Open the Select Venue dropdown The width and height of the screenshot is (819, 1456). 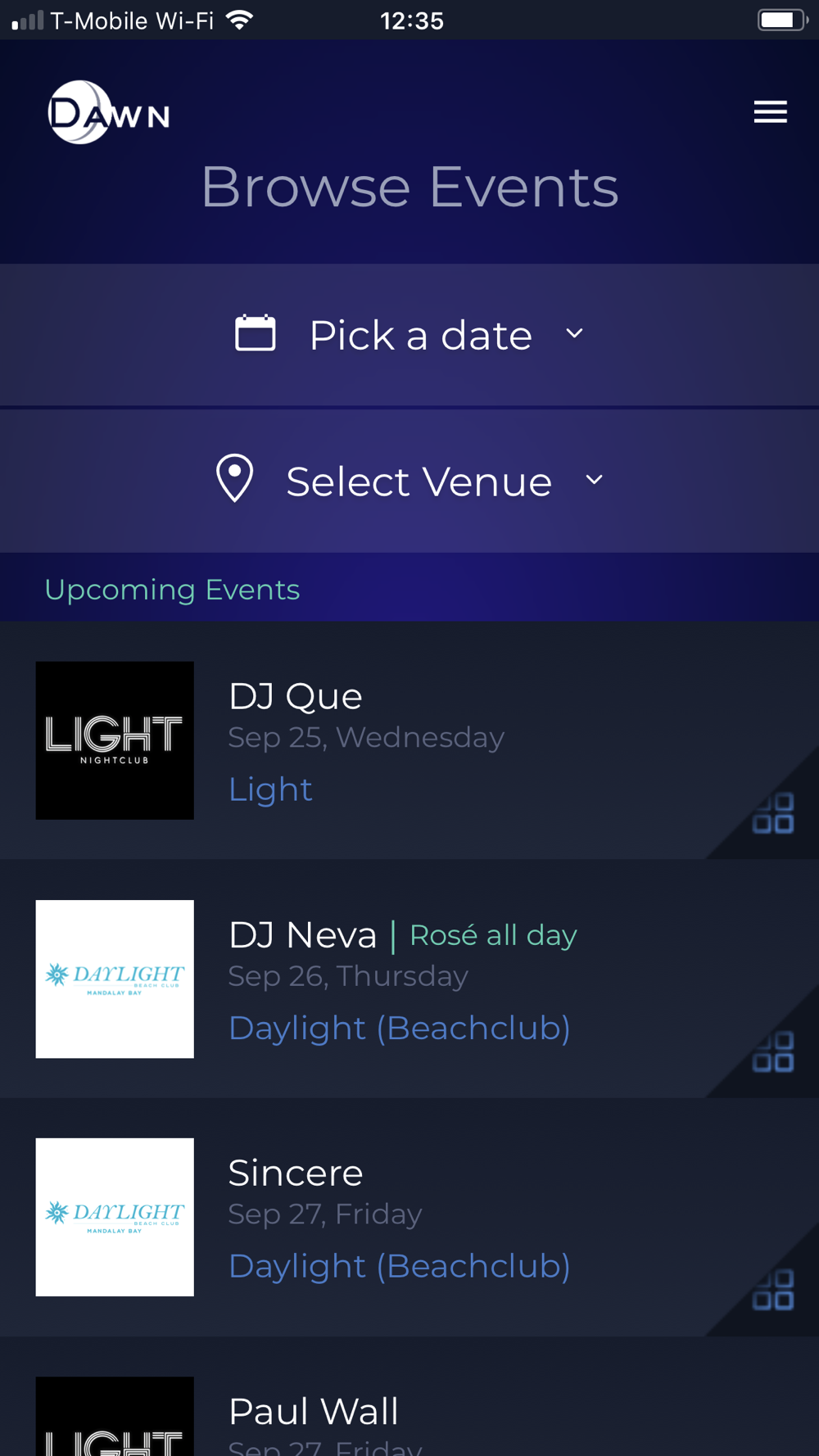tap(409, 481)
